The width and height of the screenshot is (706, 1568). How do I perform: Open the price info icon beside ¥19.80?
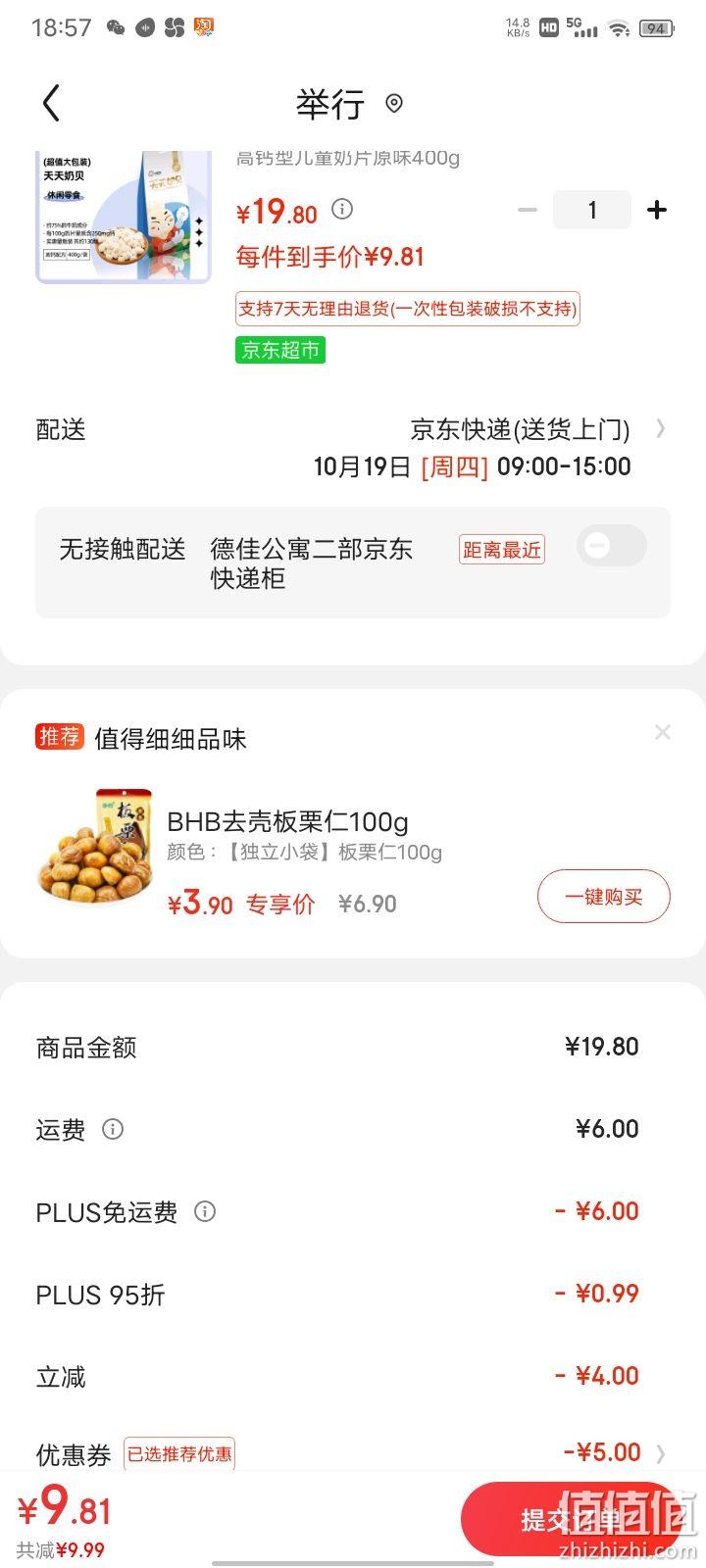(x=342, y=209)
